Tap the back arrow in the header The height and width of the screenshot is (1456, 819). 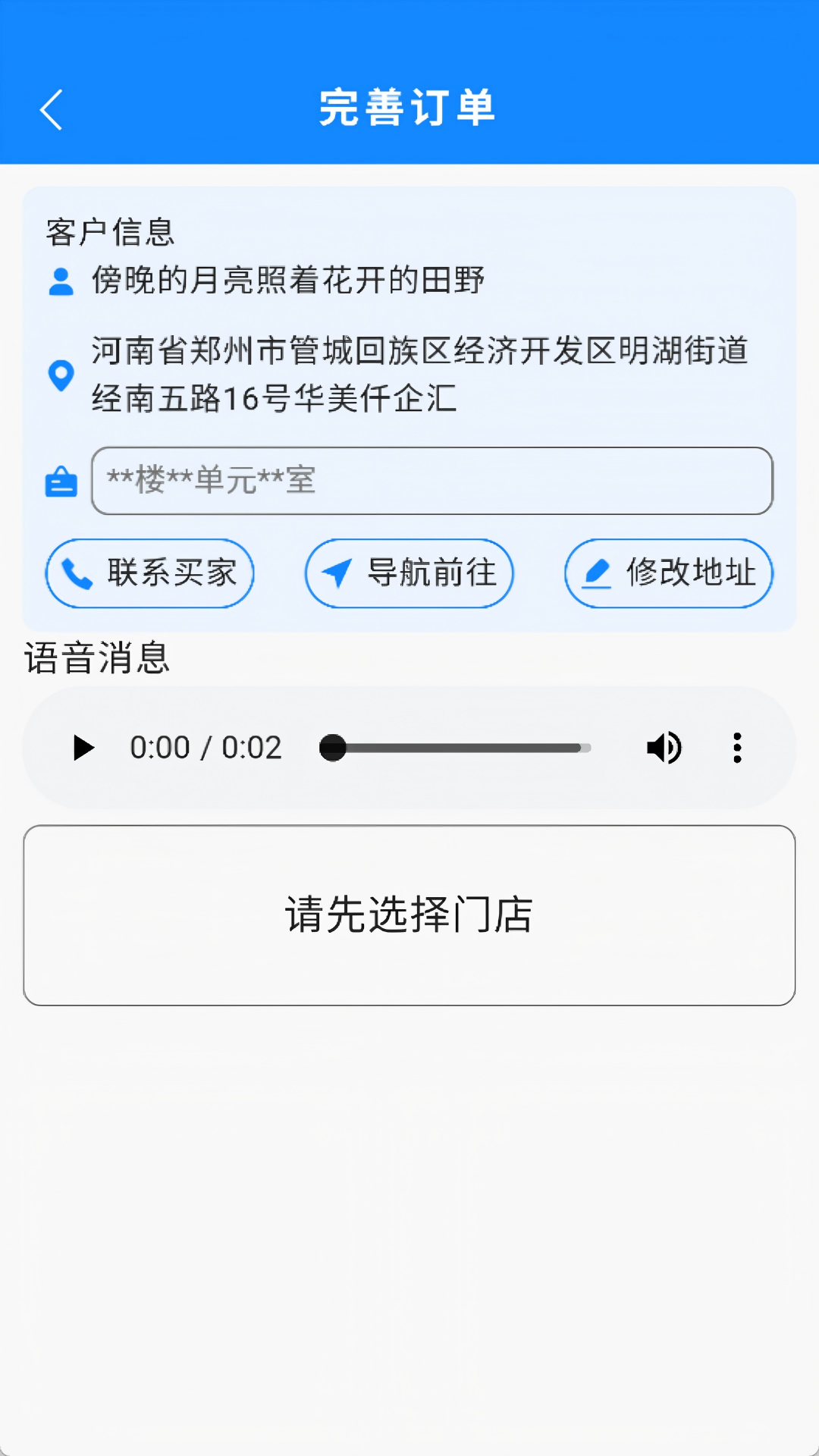(x=51, y=108)
